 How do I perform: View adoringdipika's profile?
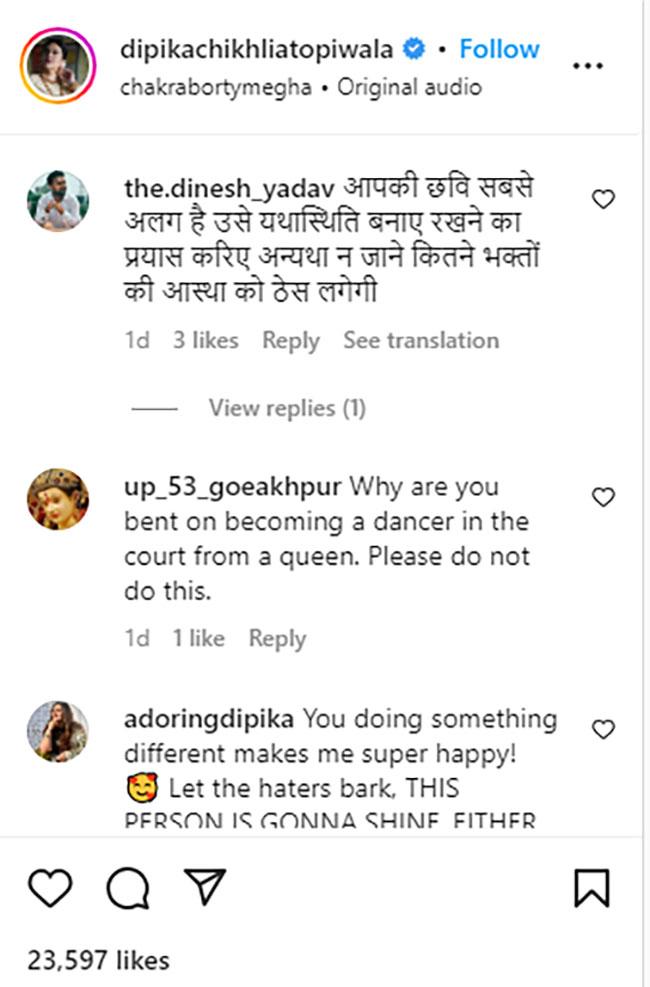coord(208,719)
